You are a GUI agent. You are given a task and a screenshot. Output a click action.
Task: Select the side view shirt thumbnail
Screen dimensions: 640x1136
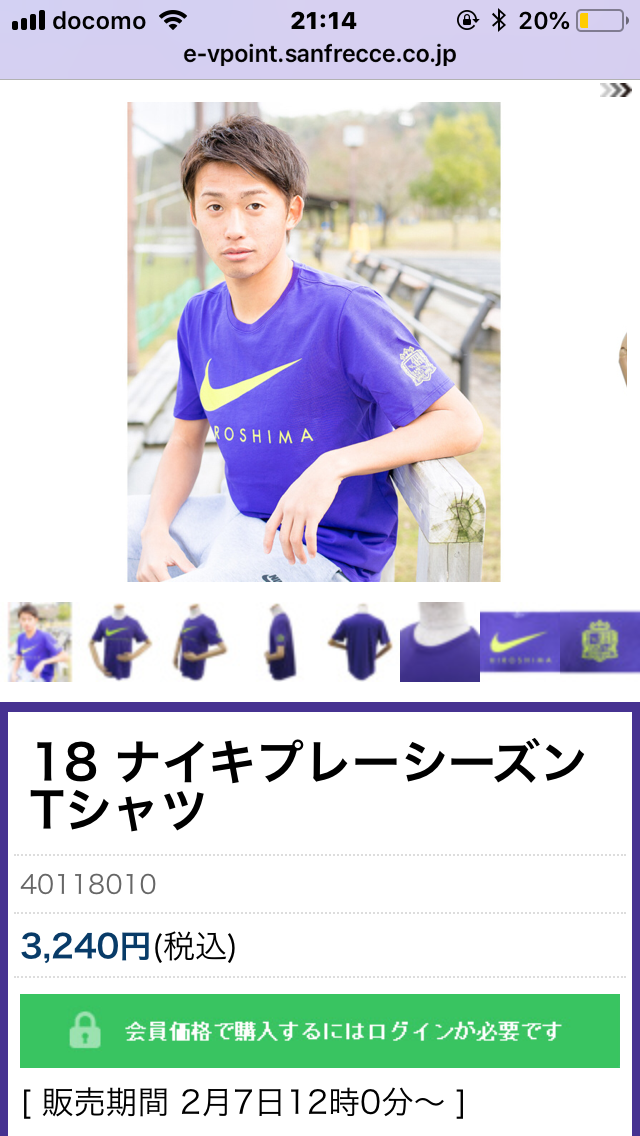(280, 642)
